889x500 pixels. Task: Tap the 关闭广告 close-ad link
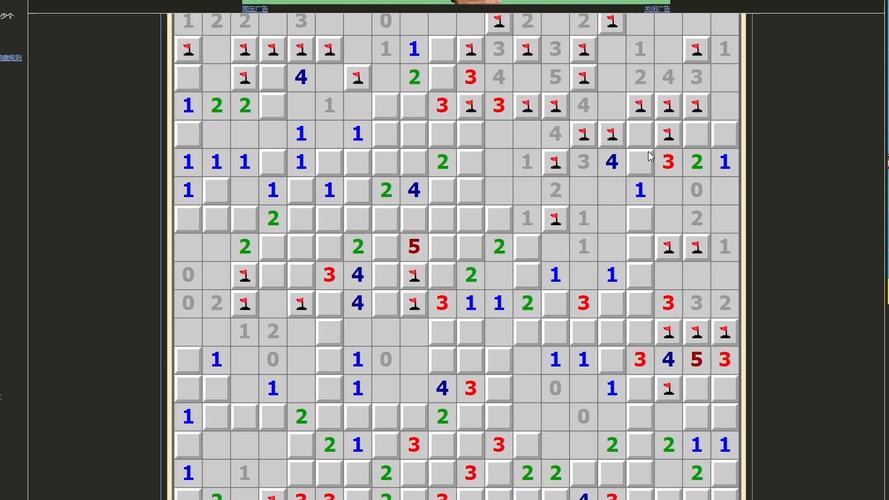click(656, 9)
